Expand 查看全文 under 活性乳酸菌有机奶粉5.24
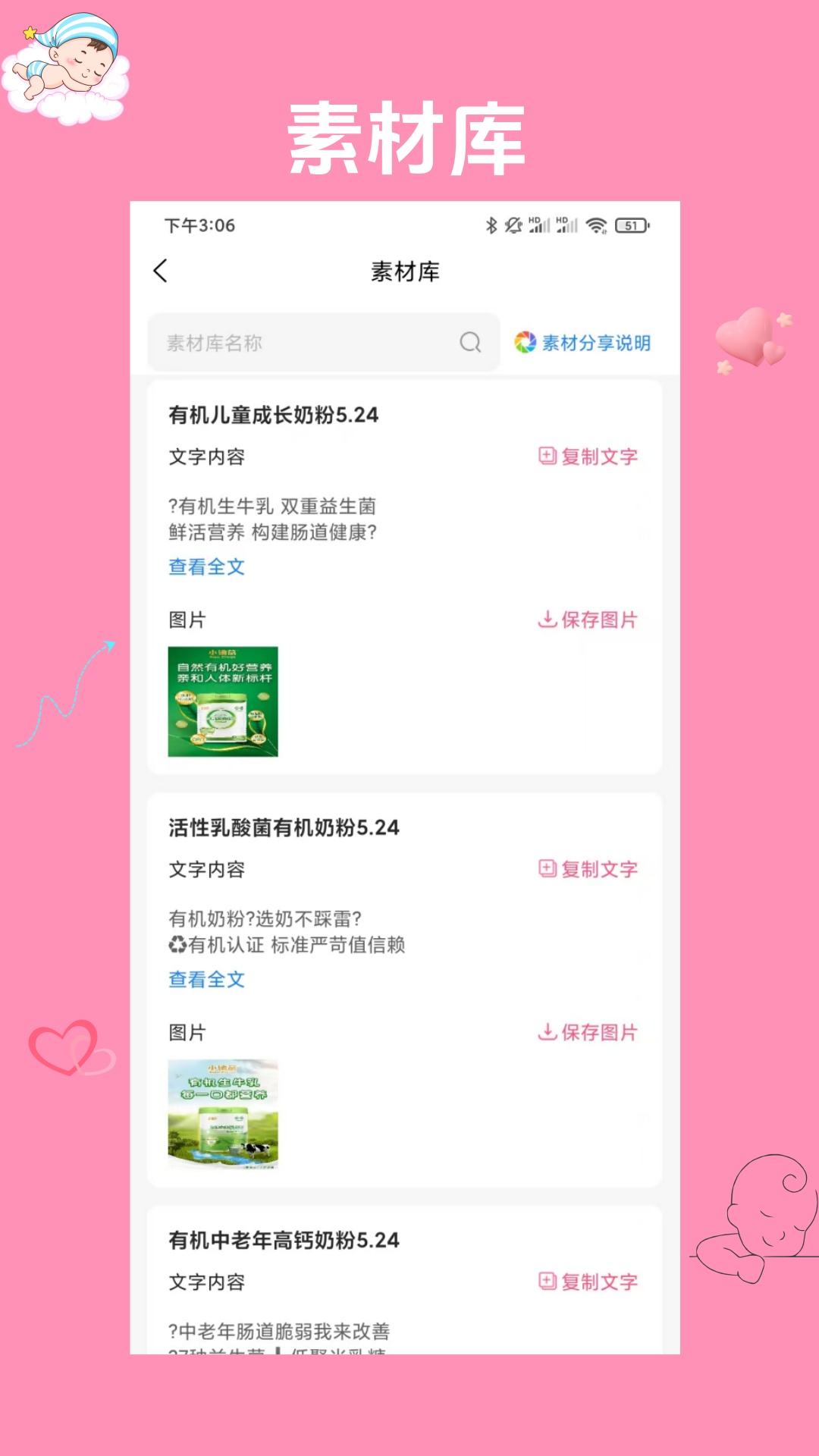This screenshot has width=819, height=1456. (205, 979)
